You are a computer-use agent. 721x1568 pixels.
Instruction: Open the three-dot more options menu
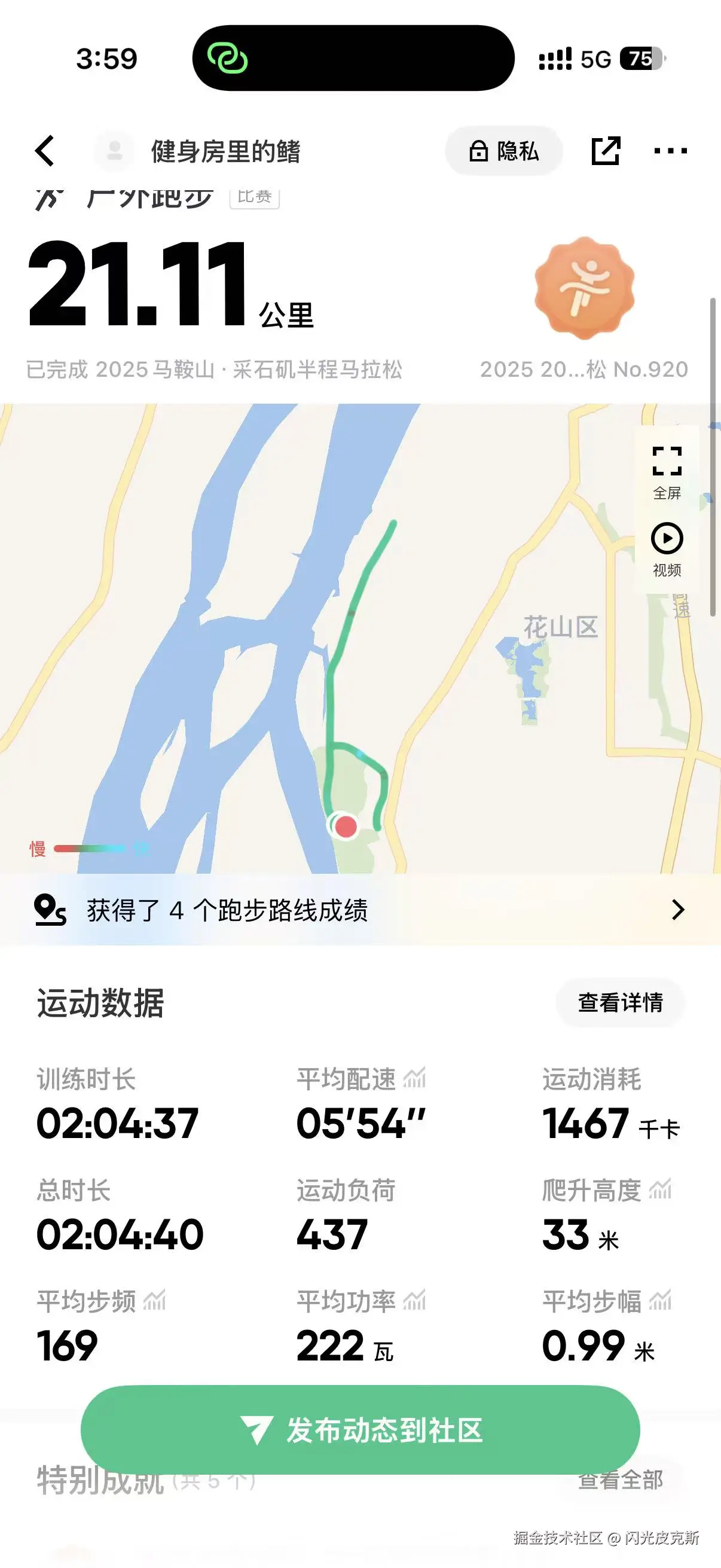tap(669, 151)
